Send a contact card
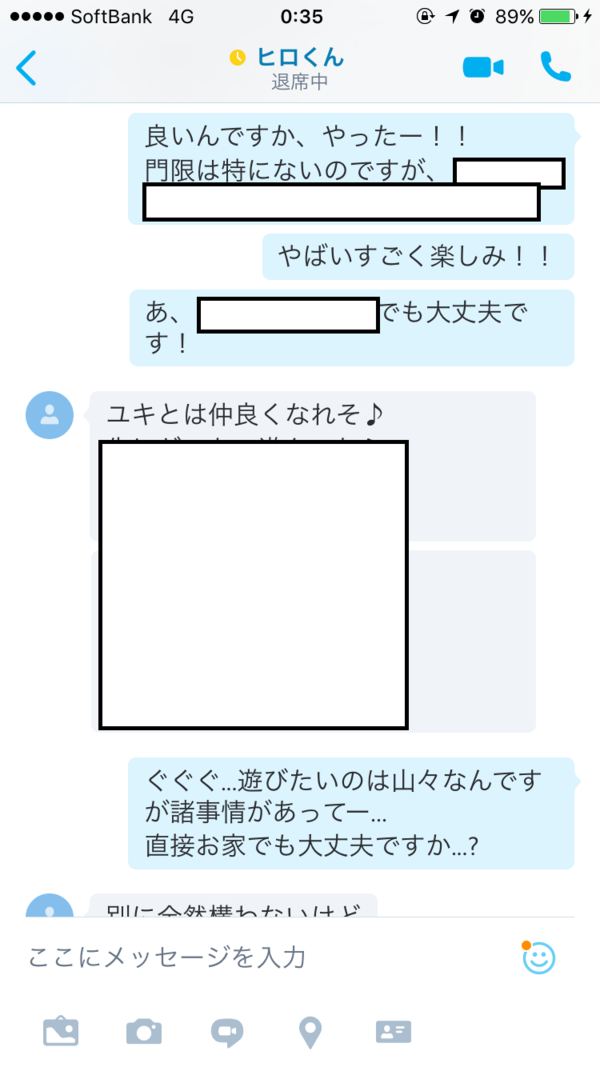 393,1032
